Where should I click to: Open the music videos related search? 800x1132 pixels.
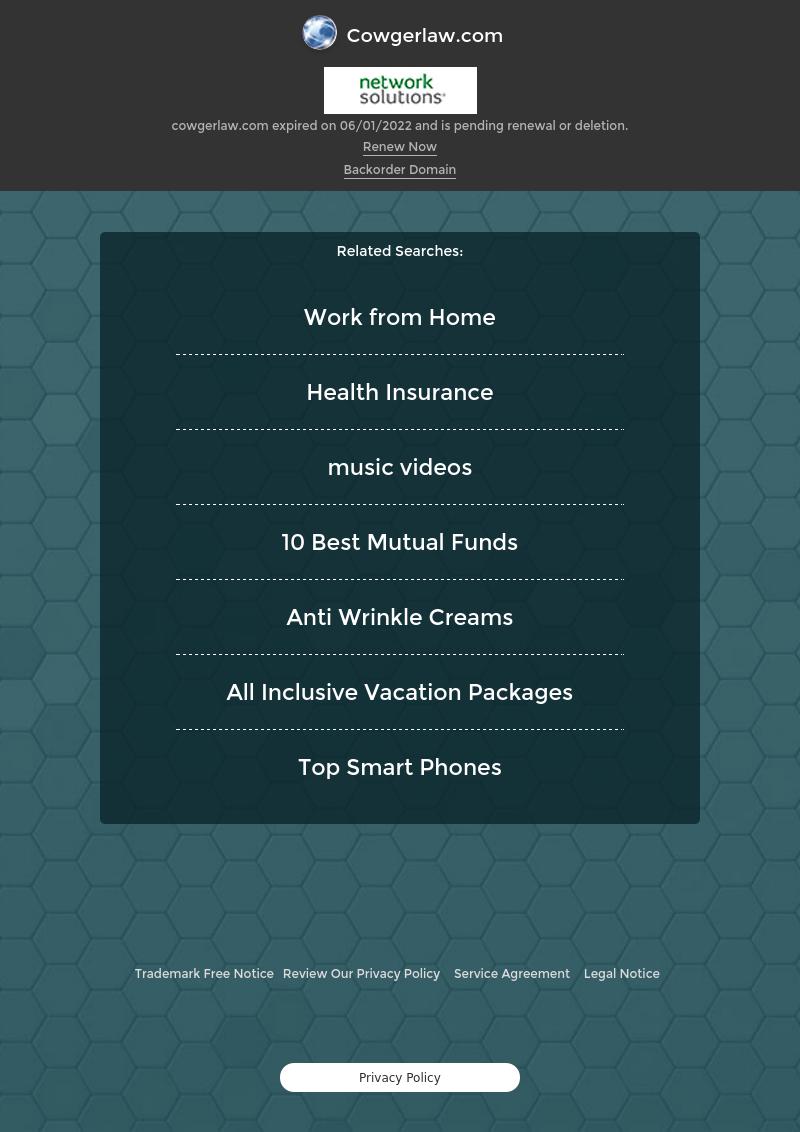[399, 467]
